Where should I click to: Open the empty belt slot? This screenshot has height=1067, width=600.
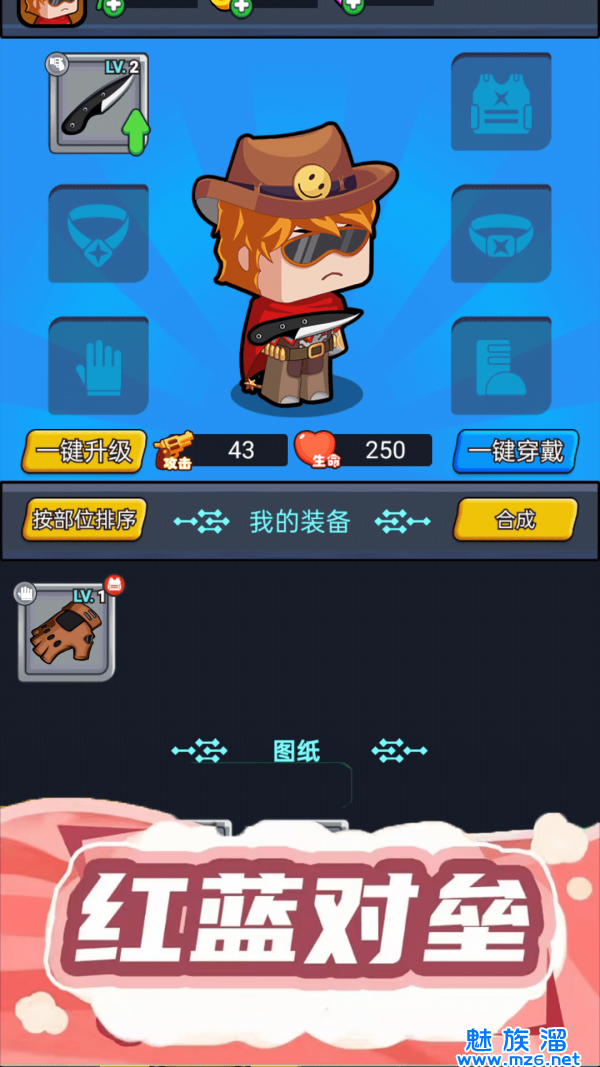pyautogui.click(x=501, y=234)
